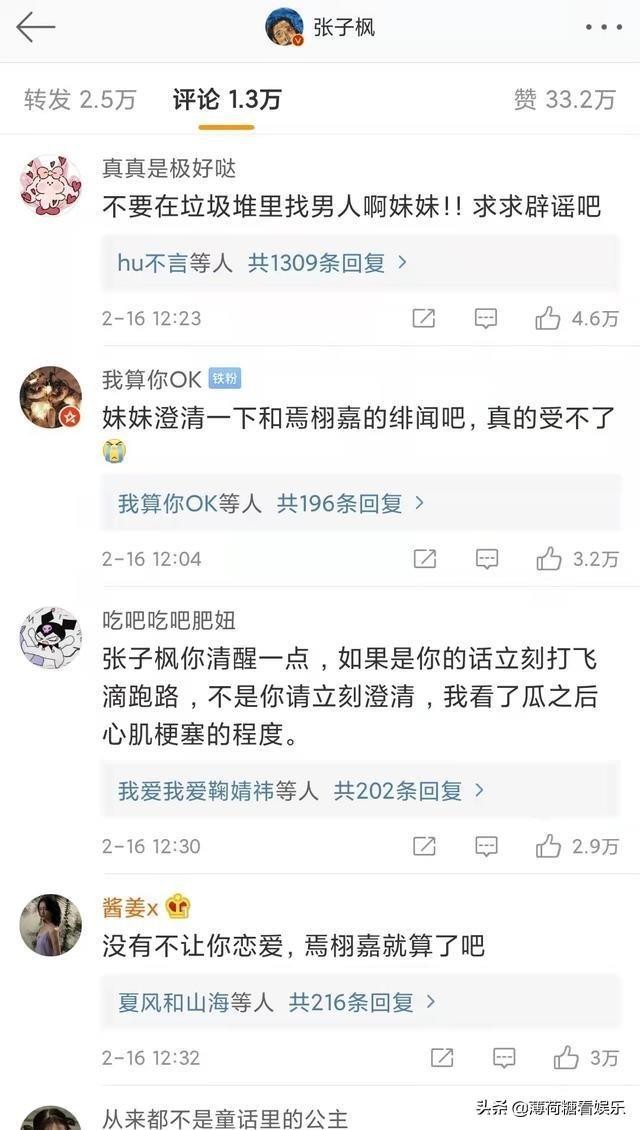Go back using the arrow icon
The image size is (640, 1130).
click(35, 27)
